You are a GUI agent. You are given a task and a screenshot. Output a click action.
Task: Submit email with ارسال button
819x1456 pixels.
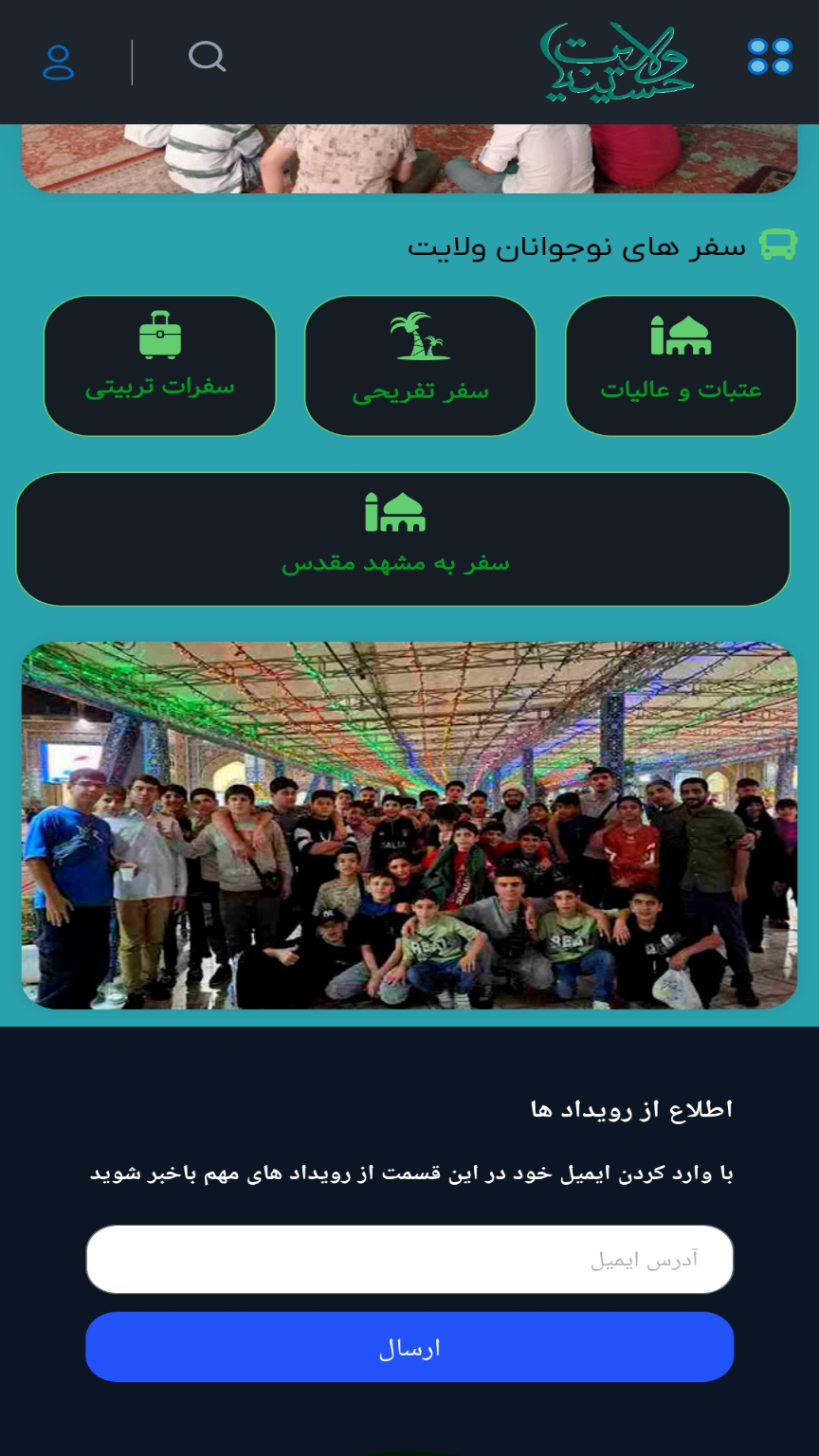coord(409,1347)
